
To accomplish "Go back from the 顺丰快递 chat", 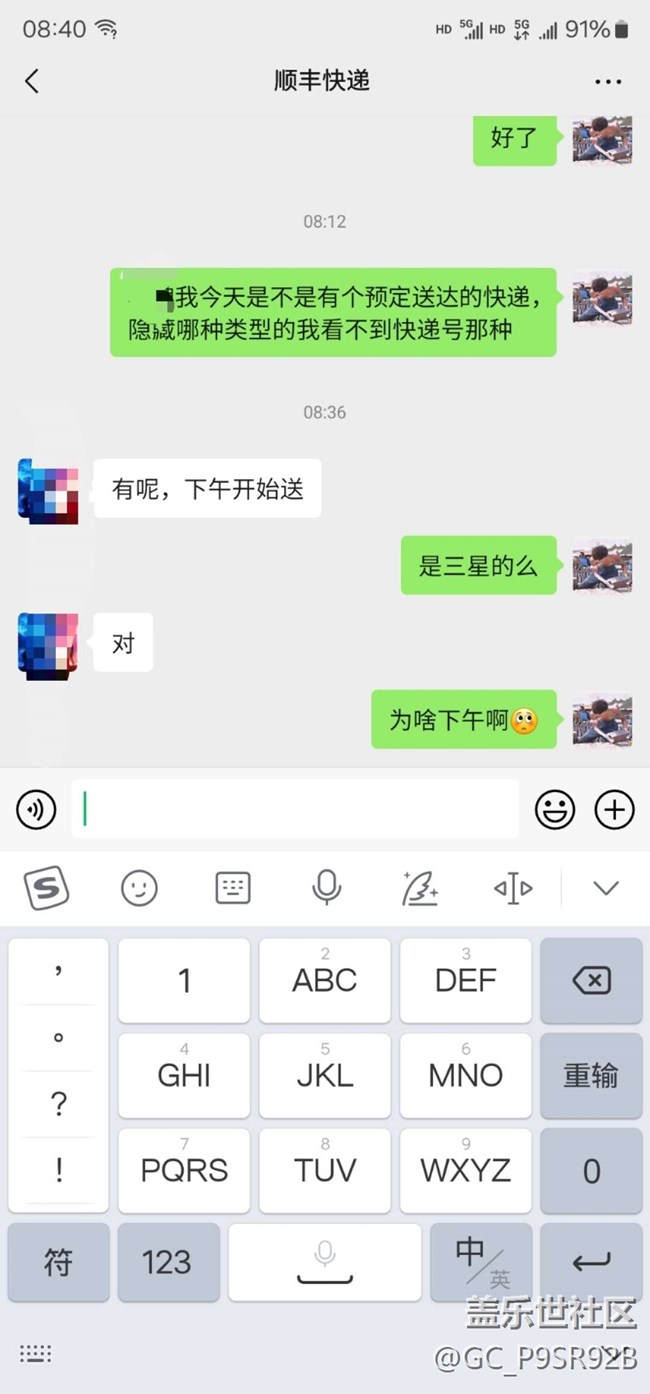I will pos(32,81).
